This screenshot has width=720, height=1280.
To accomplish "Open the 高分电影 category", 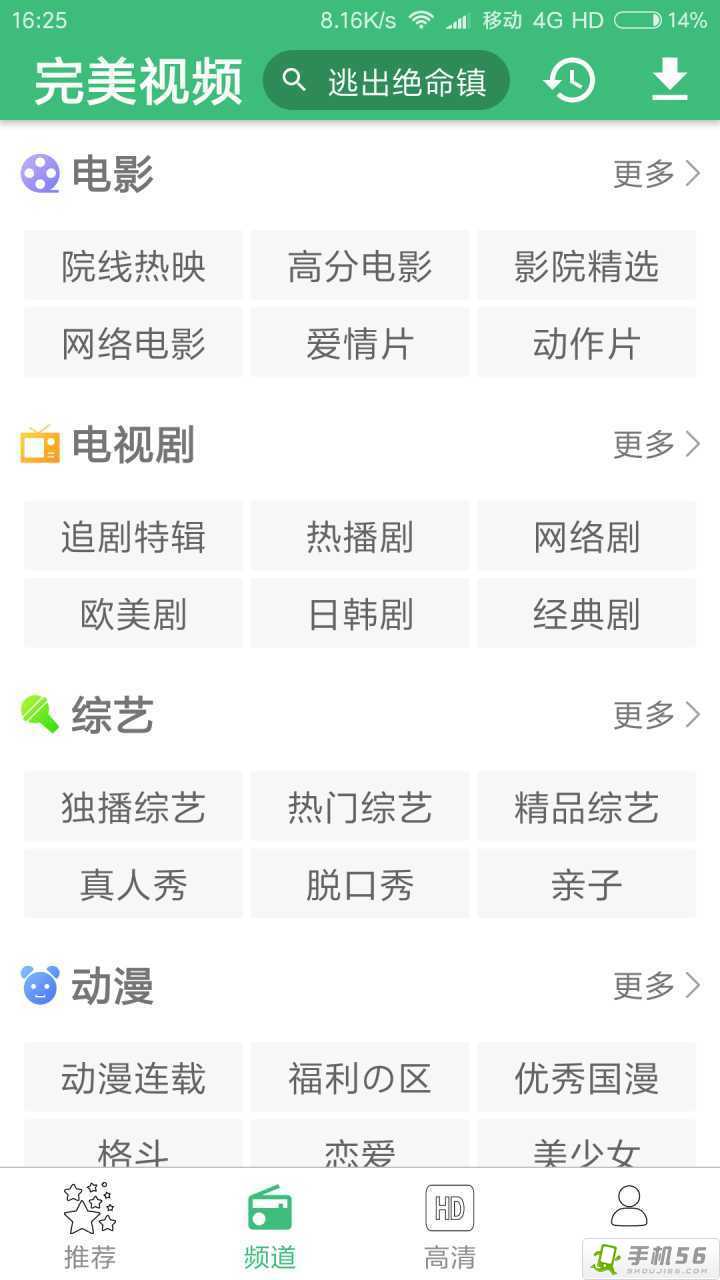I will [x=360, y=266].
